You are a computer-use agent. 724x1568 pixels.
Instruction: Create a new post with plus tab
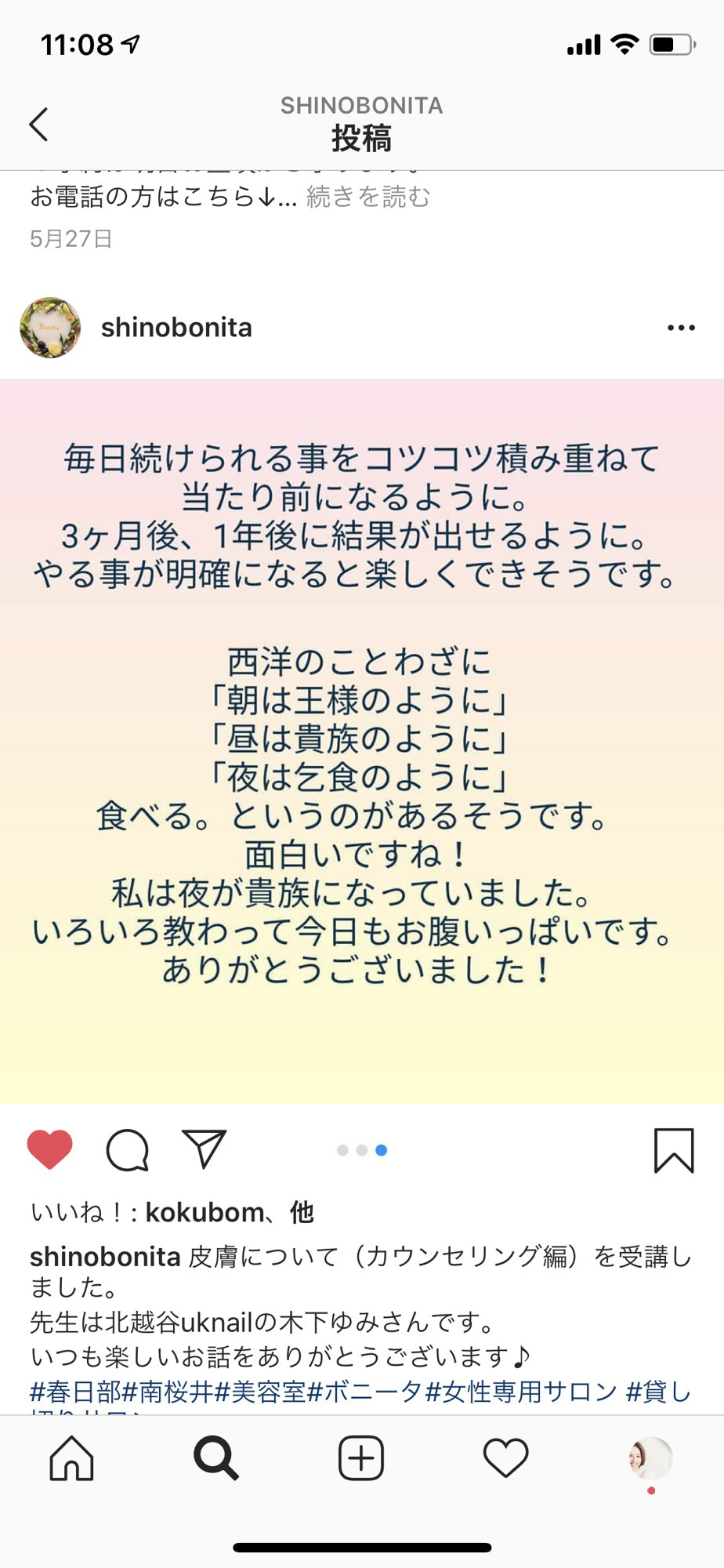coord(361,1458)
